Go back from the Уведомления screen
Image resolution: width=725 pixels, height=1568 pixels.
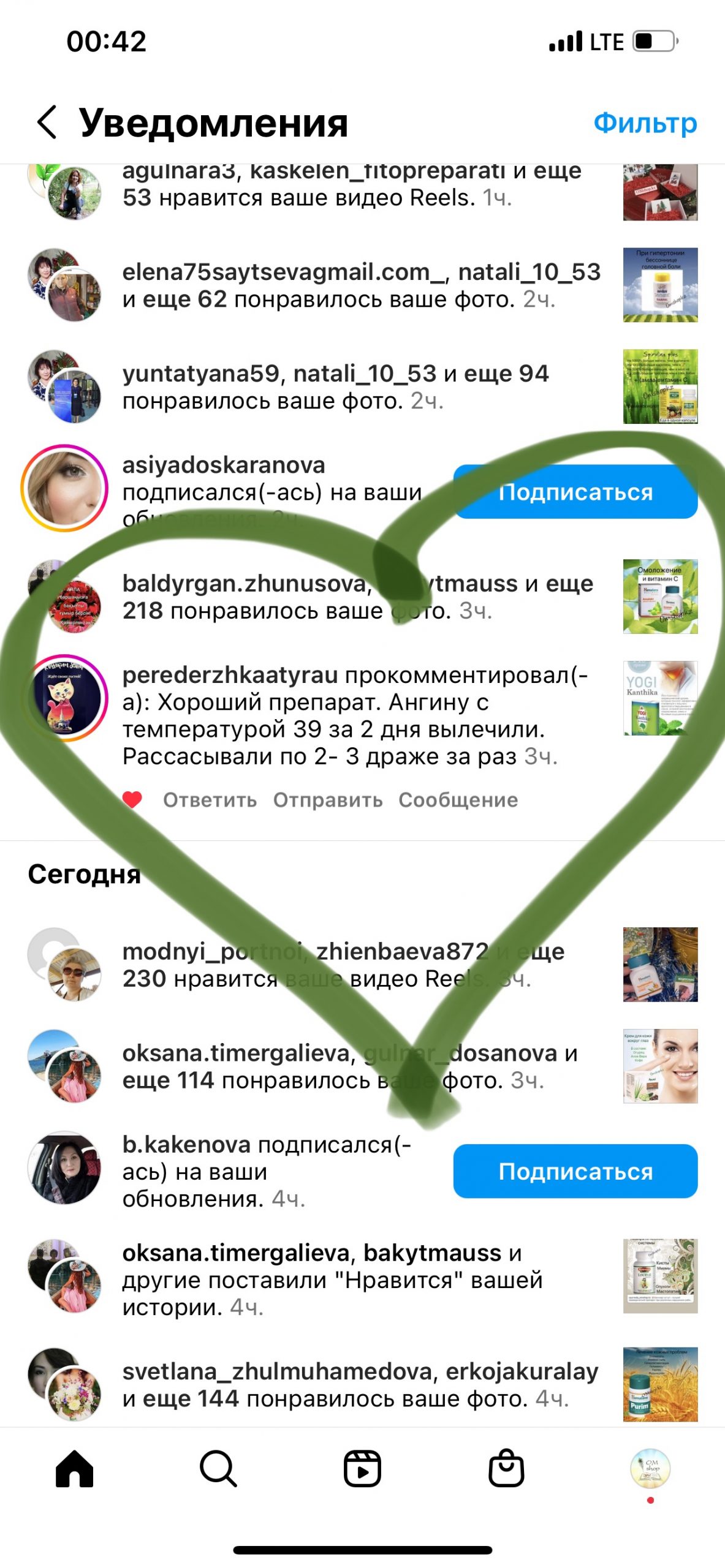[47, 122]
